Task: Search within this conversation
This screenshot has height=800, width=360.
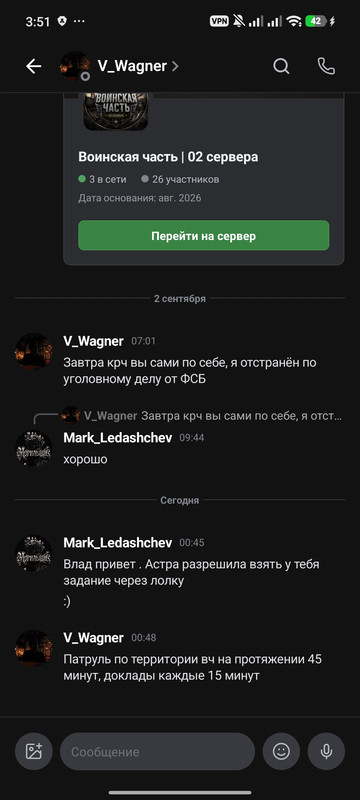Action: 281,66
